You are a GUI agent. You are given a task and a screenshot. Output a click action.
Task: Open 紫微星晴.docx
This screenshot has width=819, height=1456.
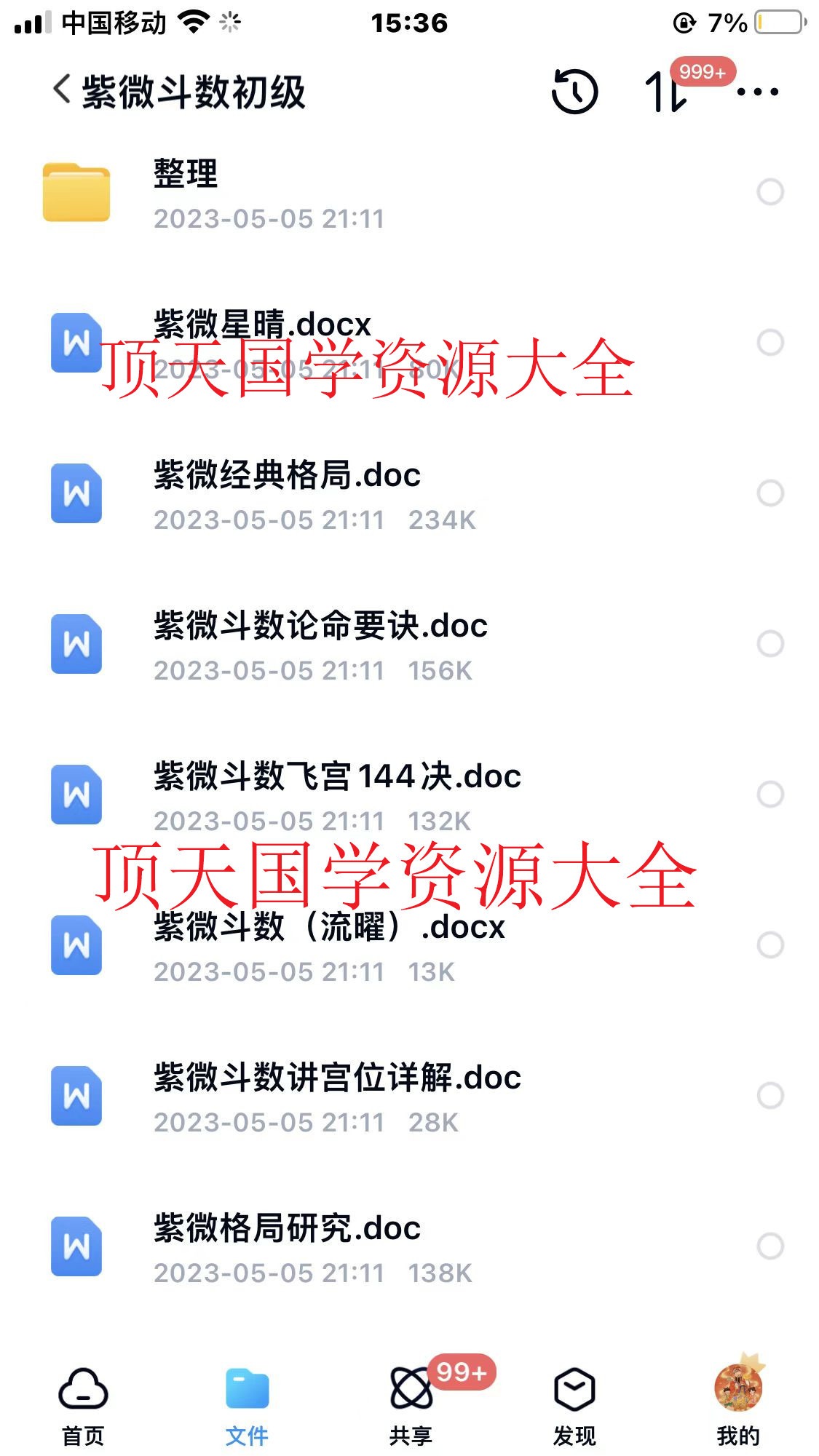tap(409, 343)
